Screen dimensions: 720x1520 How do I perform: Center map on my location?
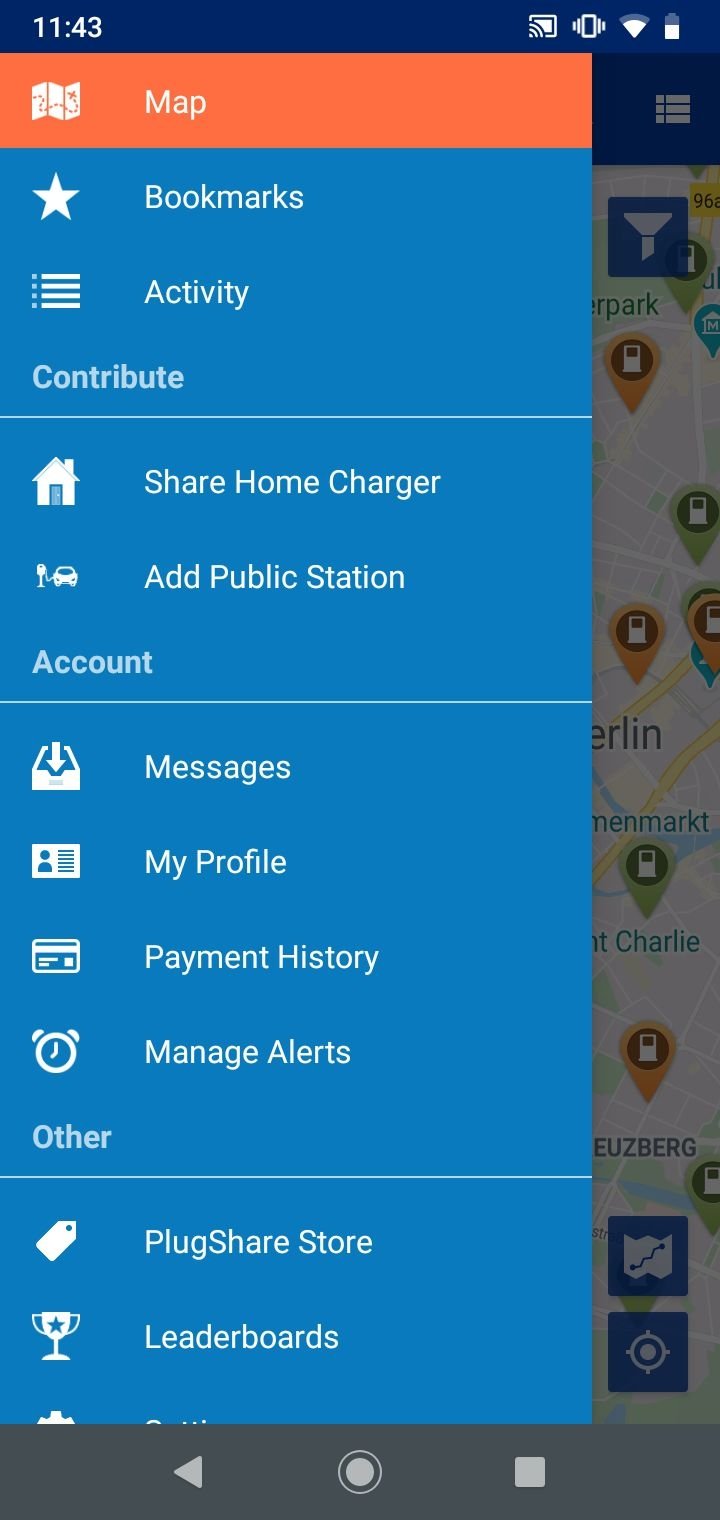click(x=648, y=1352)
